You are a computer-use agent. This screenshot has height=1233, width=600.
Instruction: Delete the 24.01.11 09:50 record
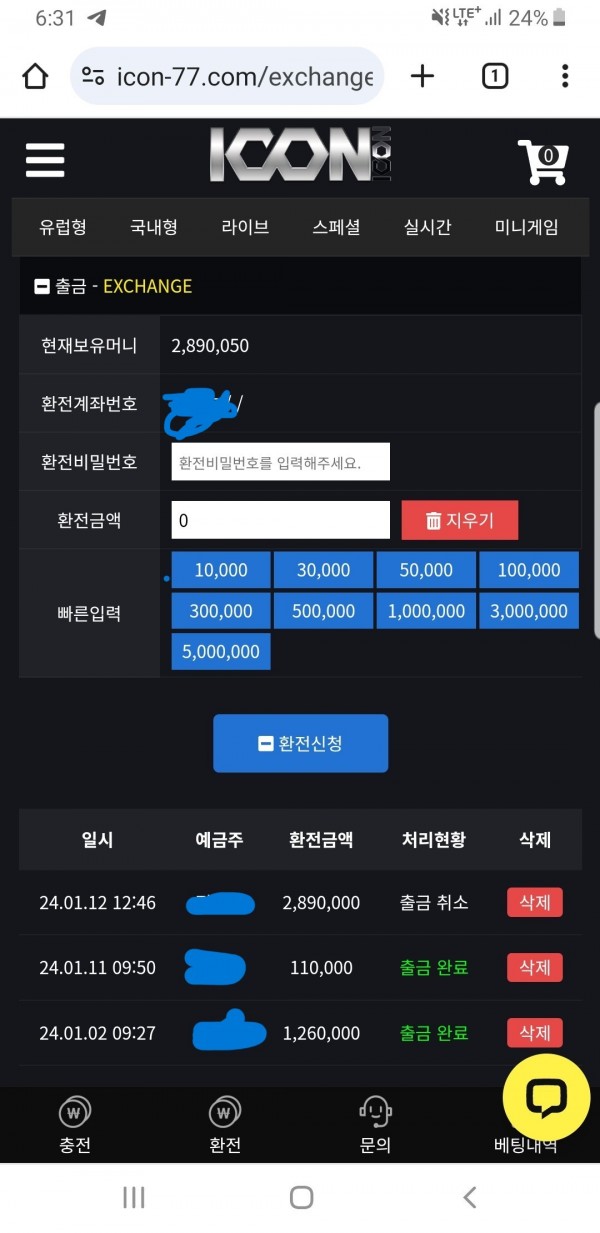pyautogui.click(x=535, y=967)
